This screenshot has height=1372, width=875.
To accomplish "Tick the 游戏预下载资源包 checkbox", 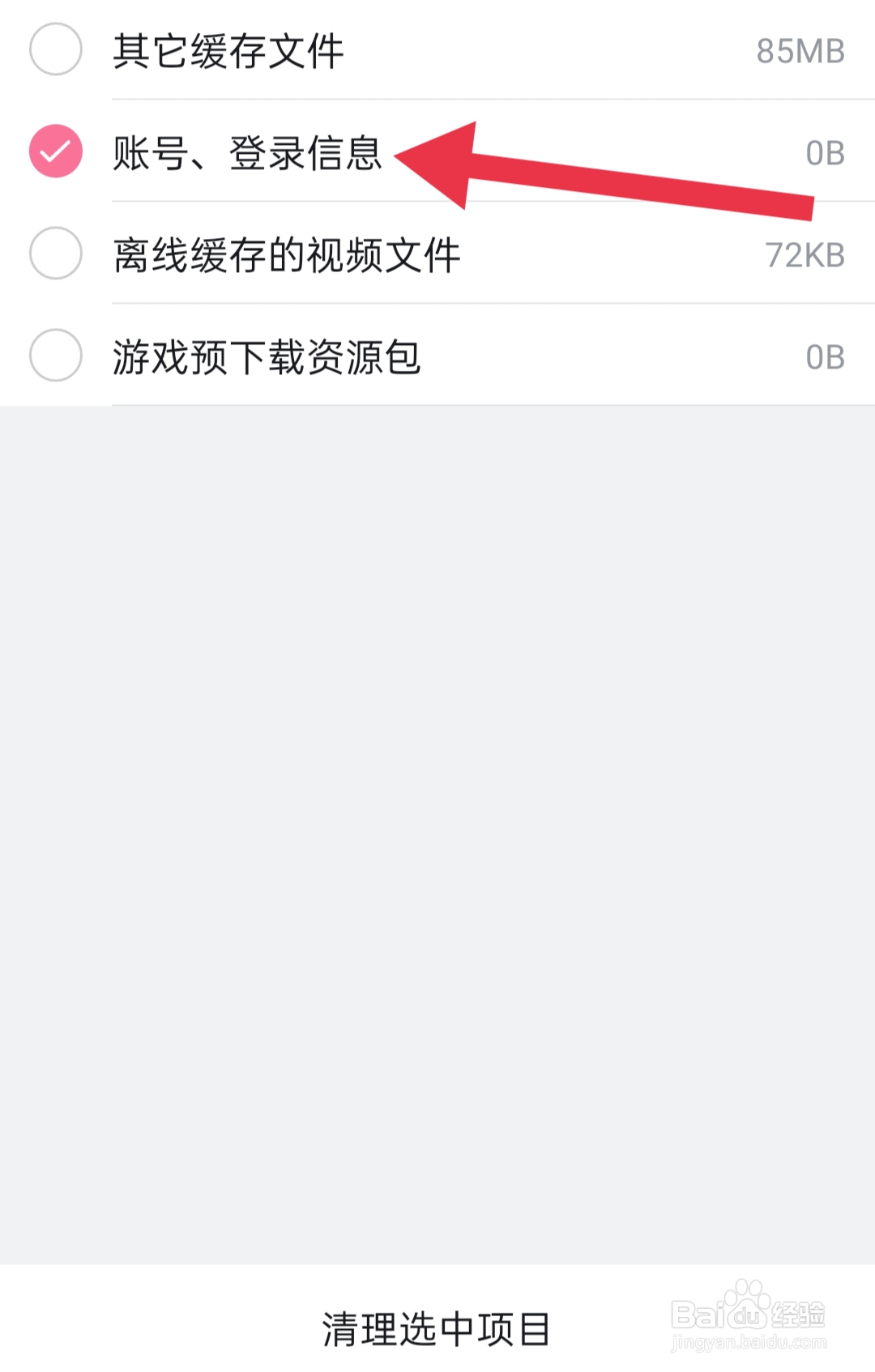I will [55, 356].
